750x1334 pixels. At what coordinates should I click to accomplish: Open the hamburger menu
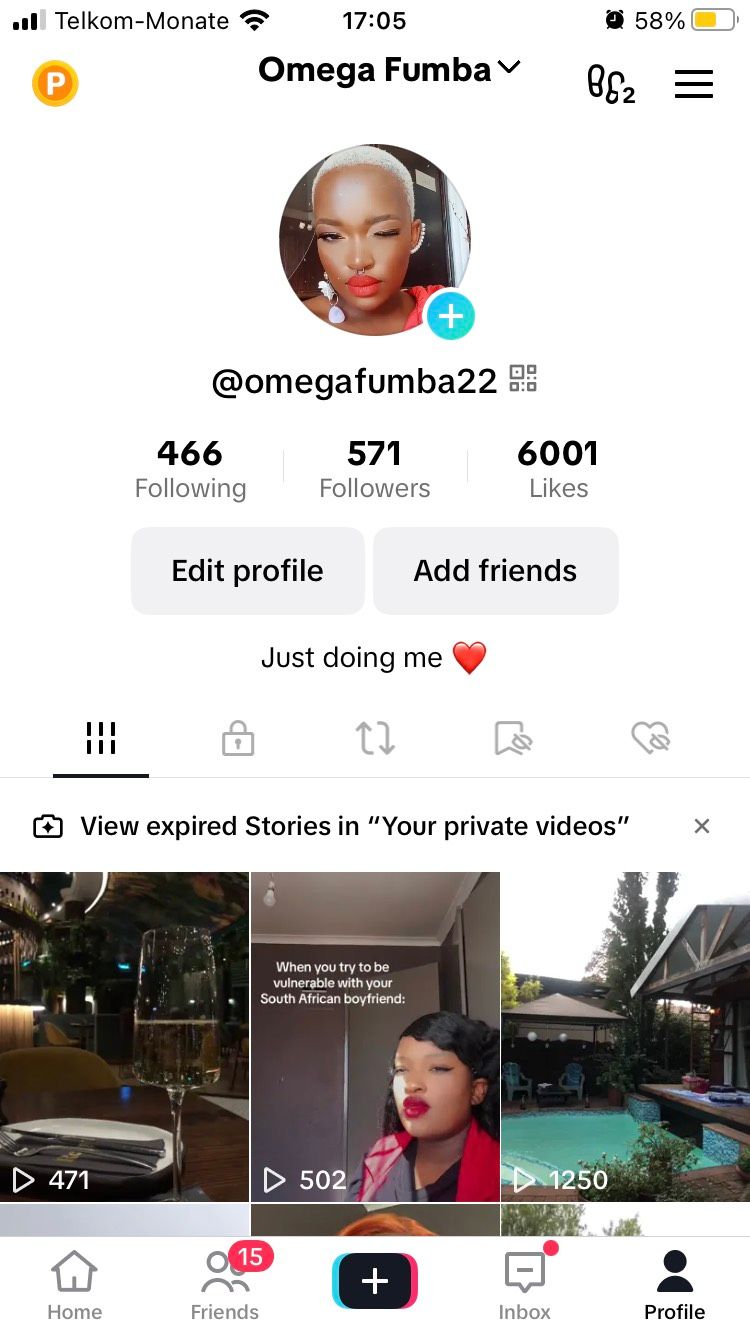point(693,84)
